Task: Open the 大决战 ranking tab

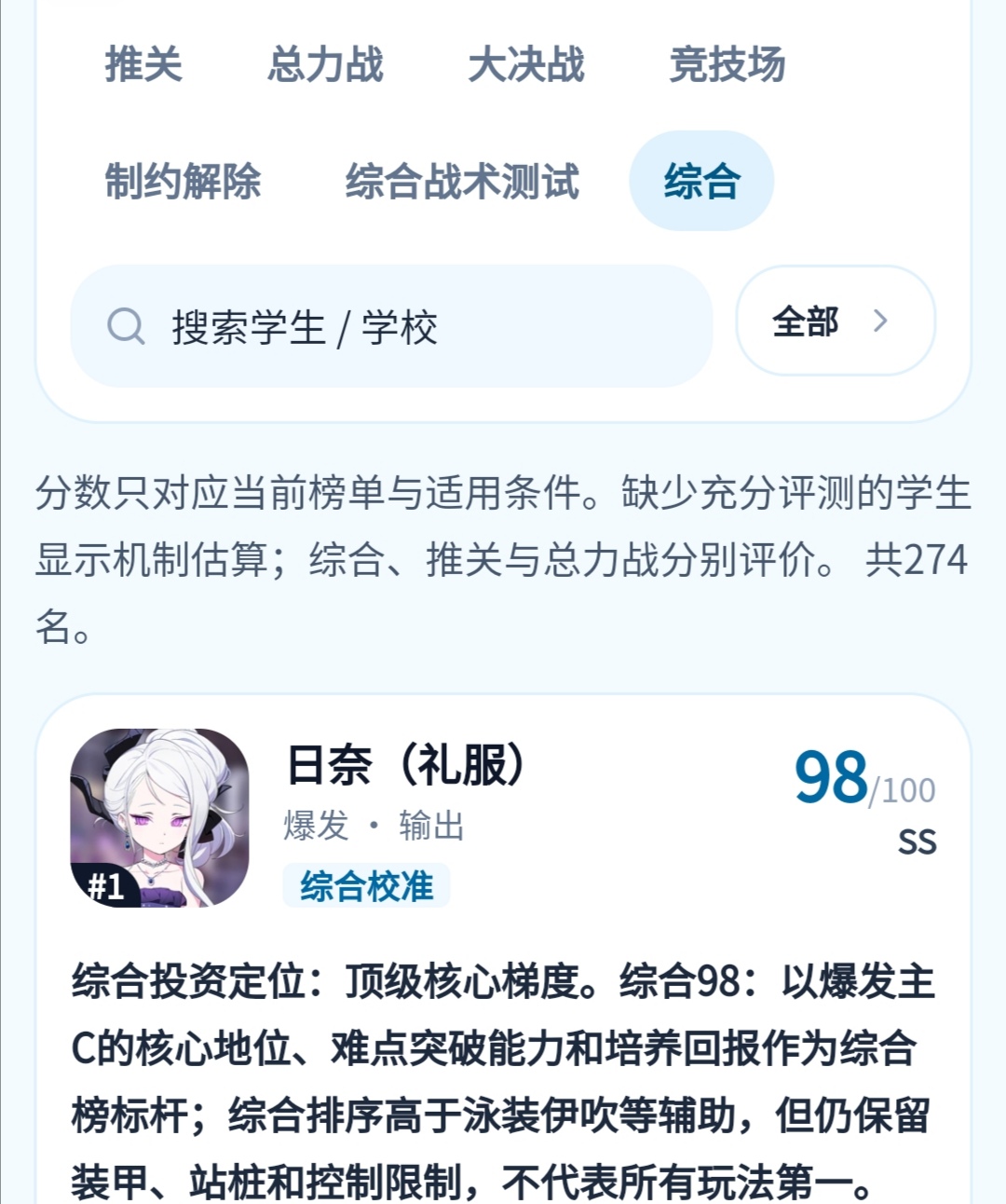Action: click(x=526, y=64)
